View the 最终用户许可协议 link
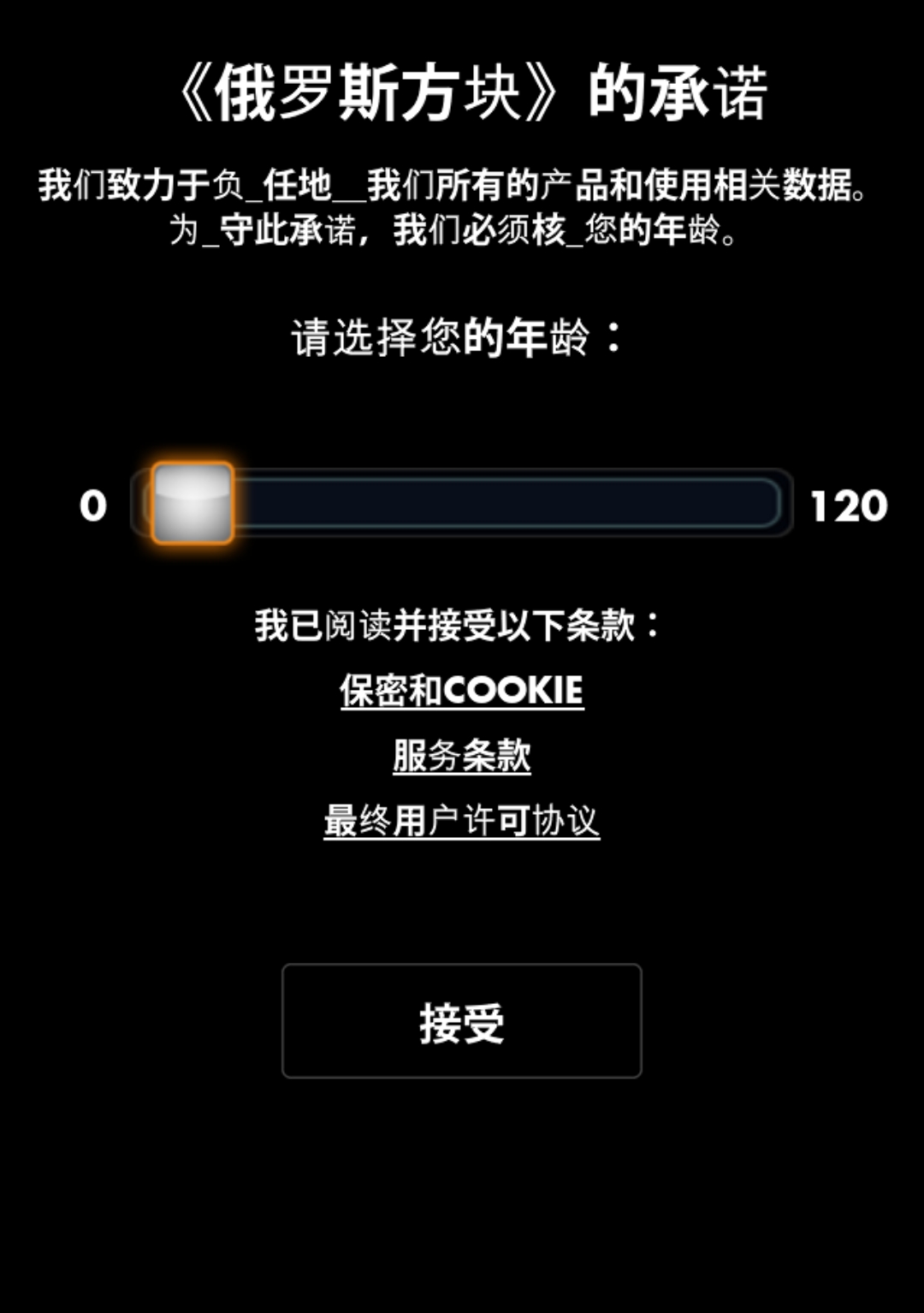This screenshot has height=1313, width=924. [x=462, y=821]
